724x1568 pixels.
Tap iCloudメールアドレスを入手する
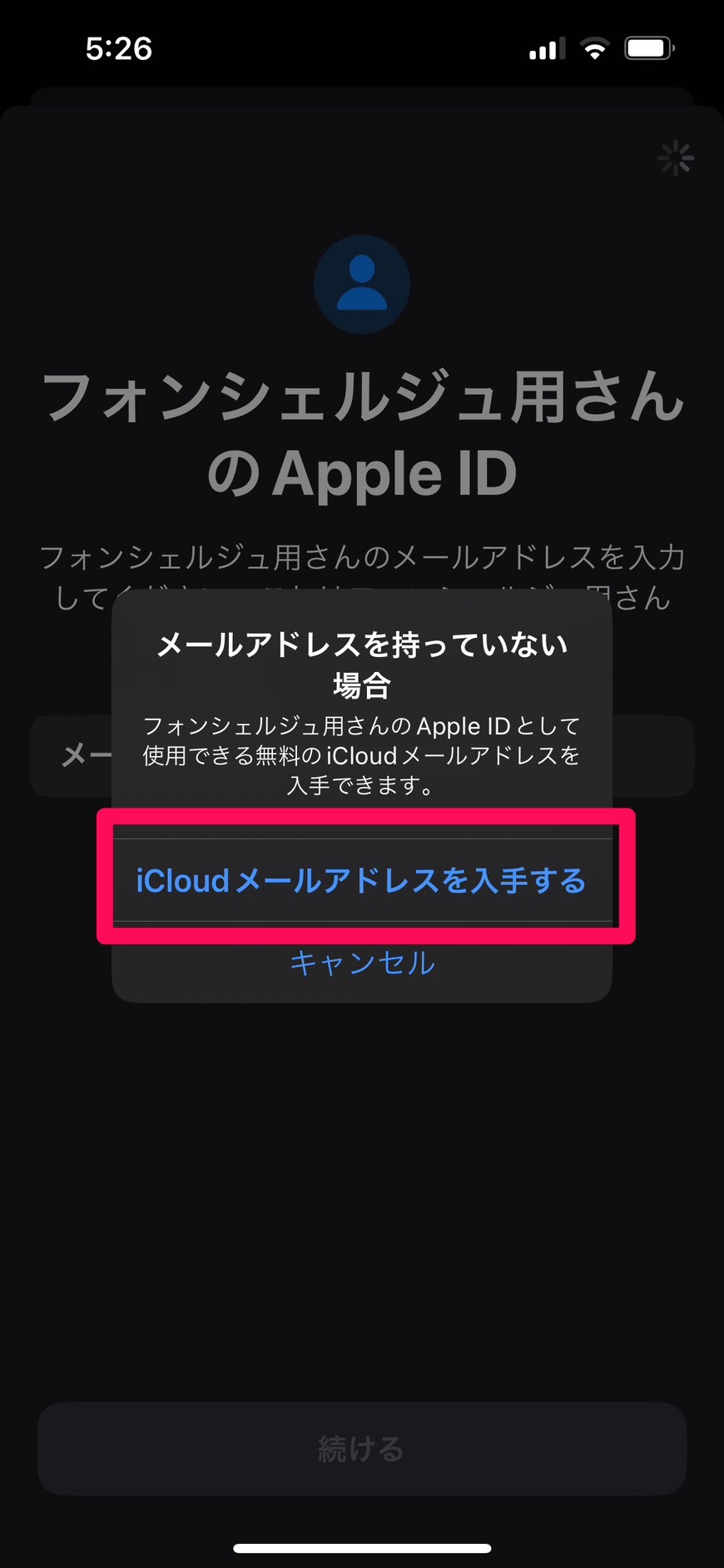pos(362,880)
